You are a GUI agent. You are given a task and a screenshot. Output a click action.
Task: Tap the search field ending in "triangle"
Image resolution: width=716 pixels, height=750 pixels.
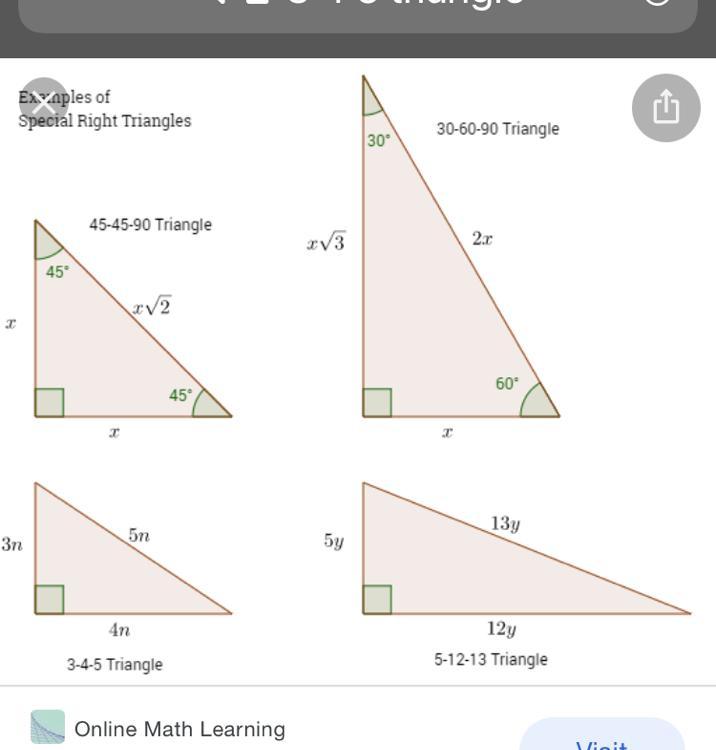coord(357,10)
